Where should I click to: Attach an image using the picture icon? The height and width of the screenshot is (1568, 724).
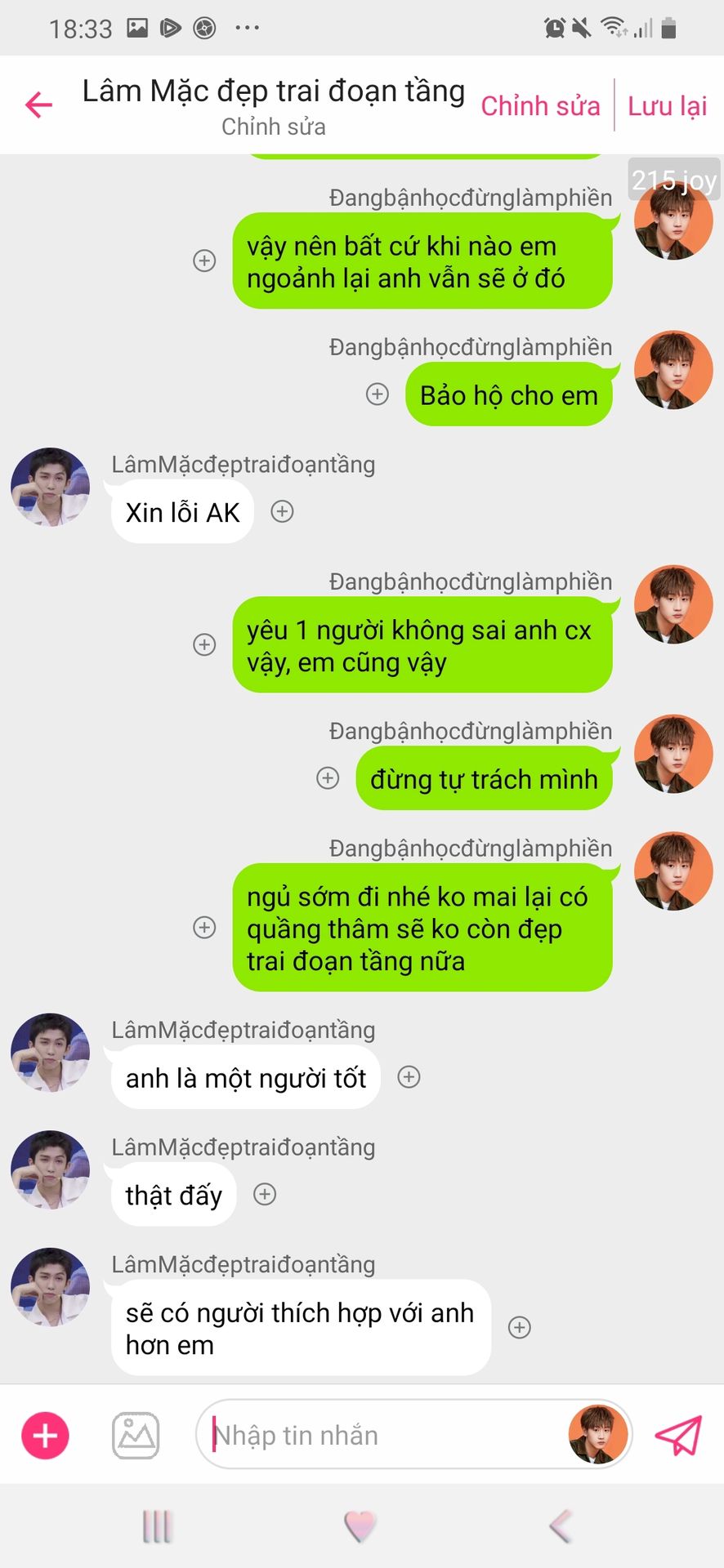click(136, 1435)
